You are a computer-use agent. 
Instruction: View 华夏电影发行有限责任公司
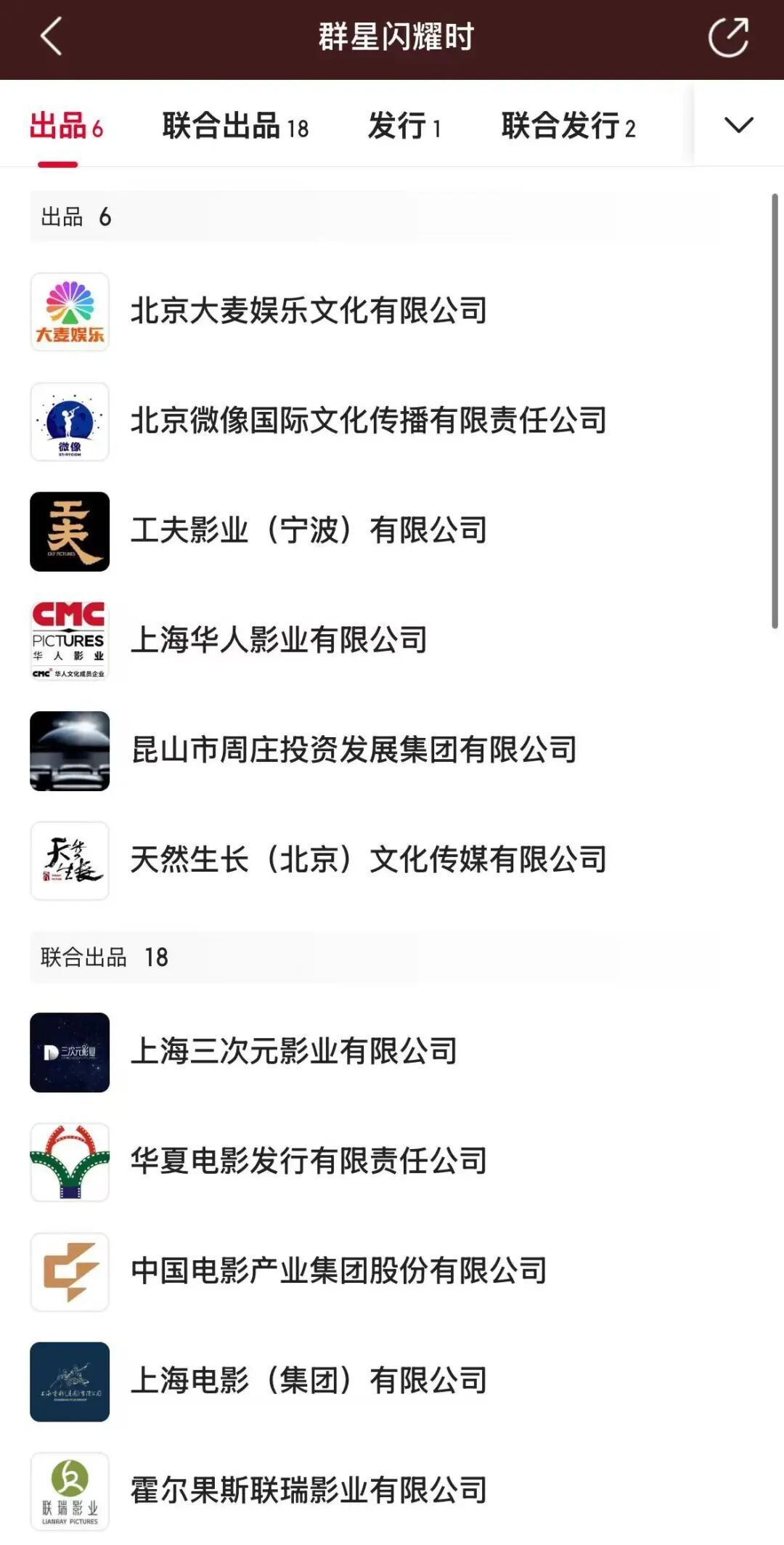[392, 1161]
